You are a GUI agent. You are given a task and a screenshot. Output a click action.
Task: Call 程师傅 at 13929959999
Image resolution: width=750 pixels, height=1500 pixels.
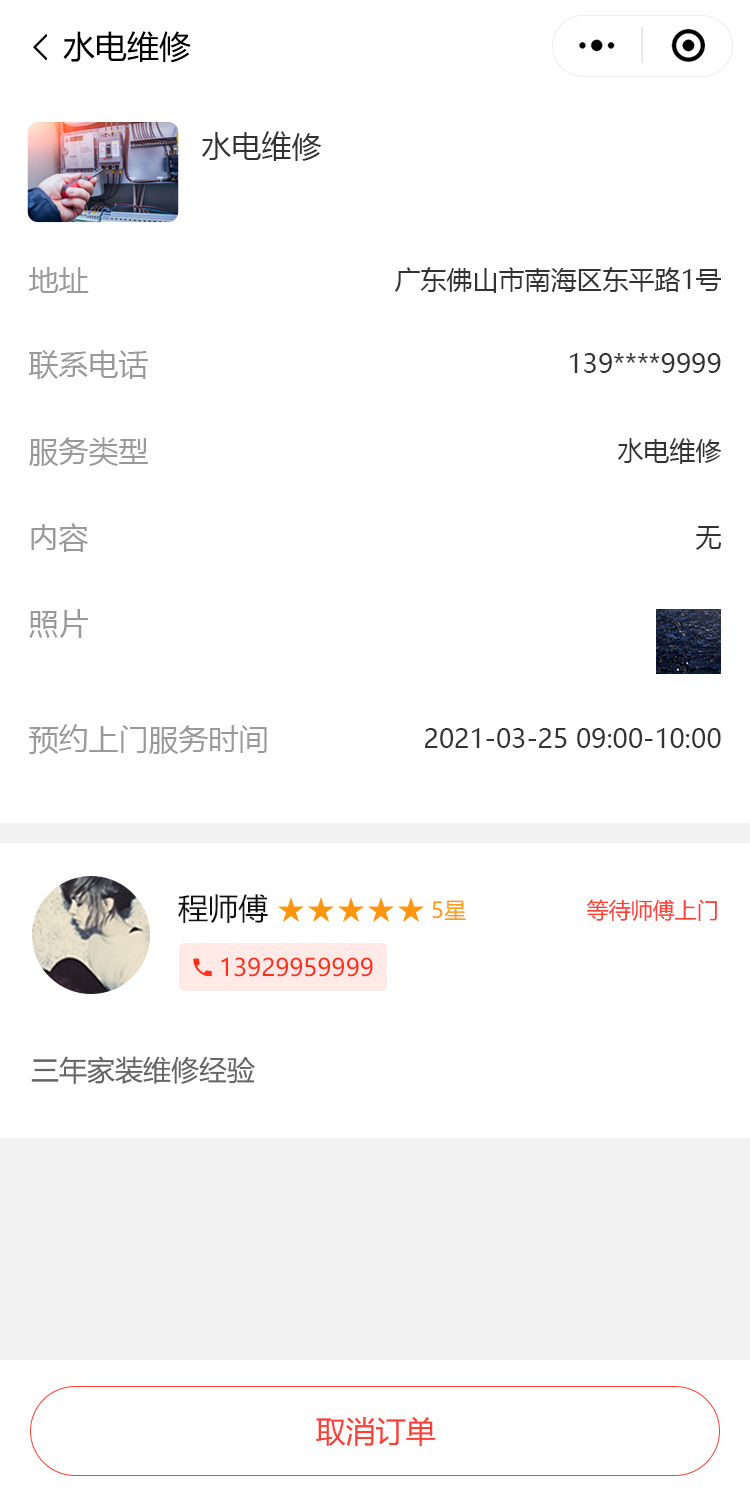(283, 967)
